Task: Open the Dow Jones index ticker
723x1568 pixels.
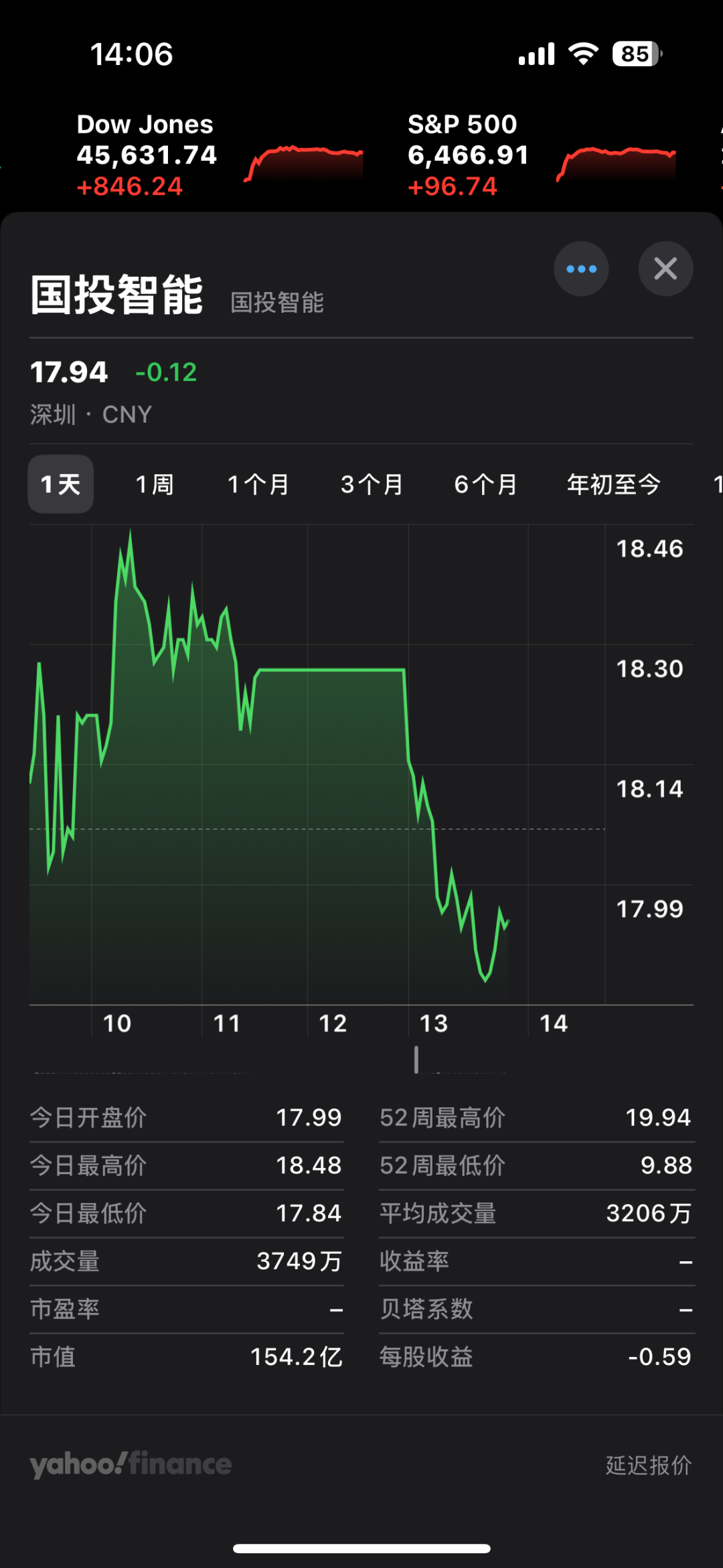Action: pos(218,155)
